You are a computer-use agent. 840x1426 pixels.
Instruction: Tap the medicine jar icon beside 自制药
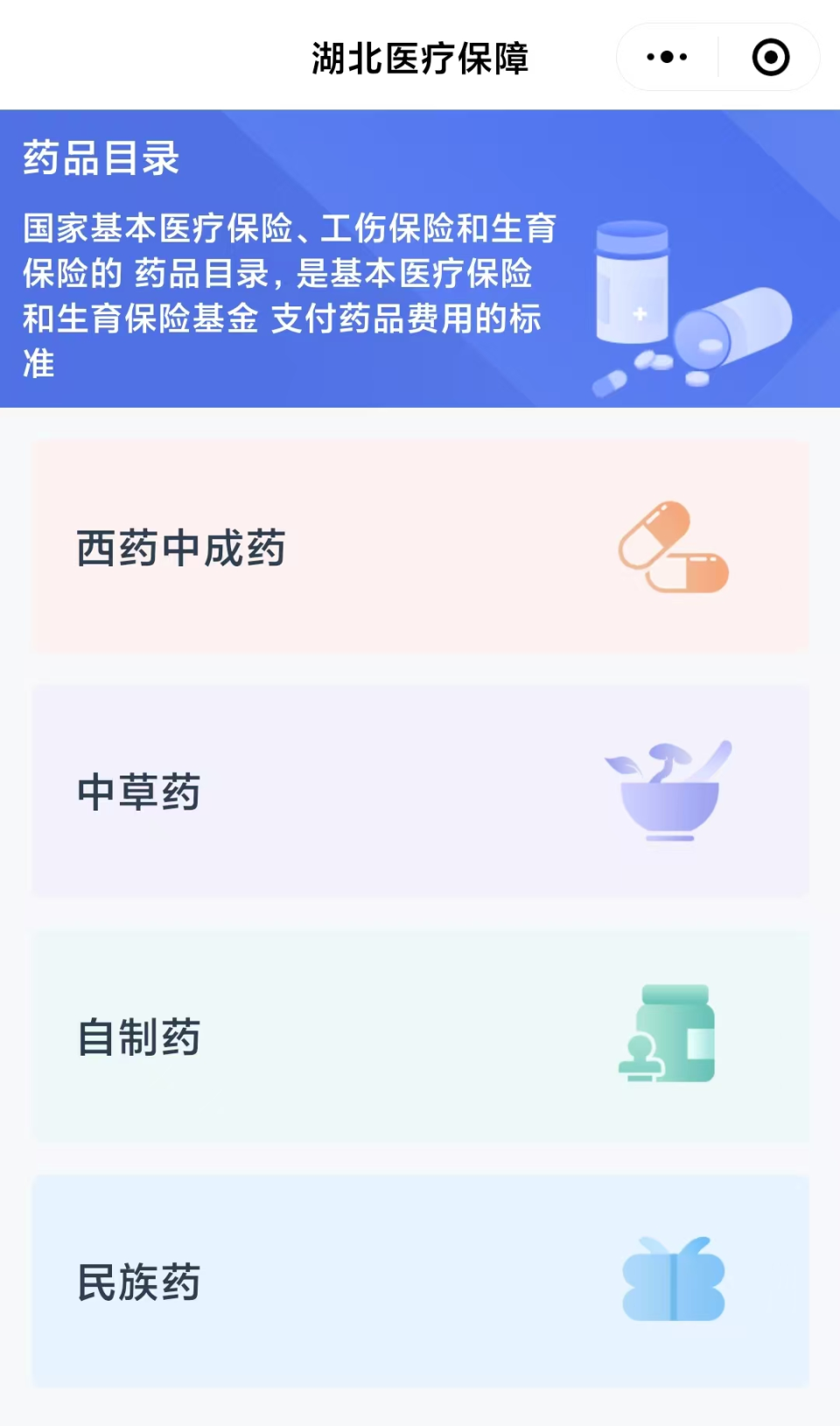(x=670, y=1035)
